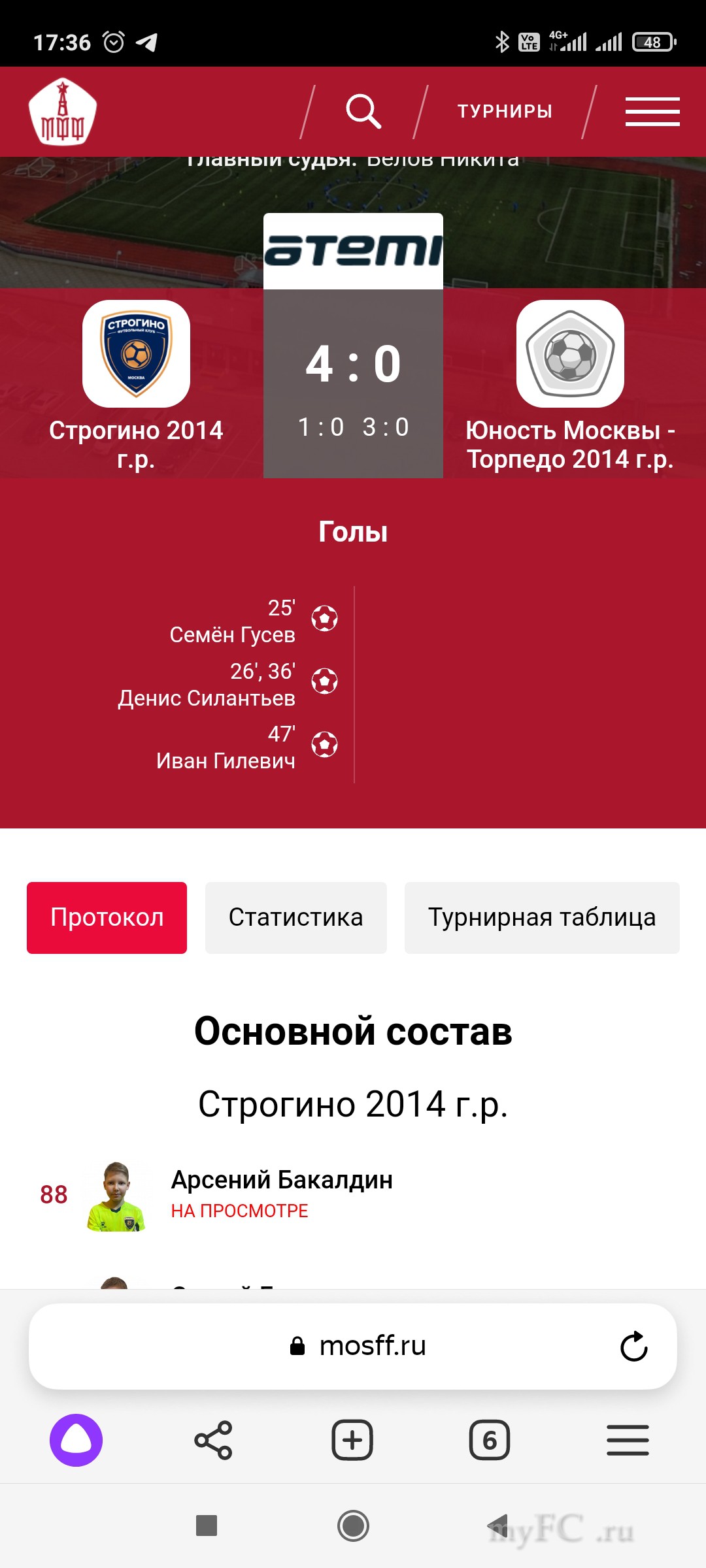Select the Протокол tab
The width and height of the screenshot is (706, 1568).
click(x=107, y=917)
